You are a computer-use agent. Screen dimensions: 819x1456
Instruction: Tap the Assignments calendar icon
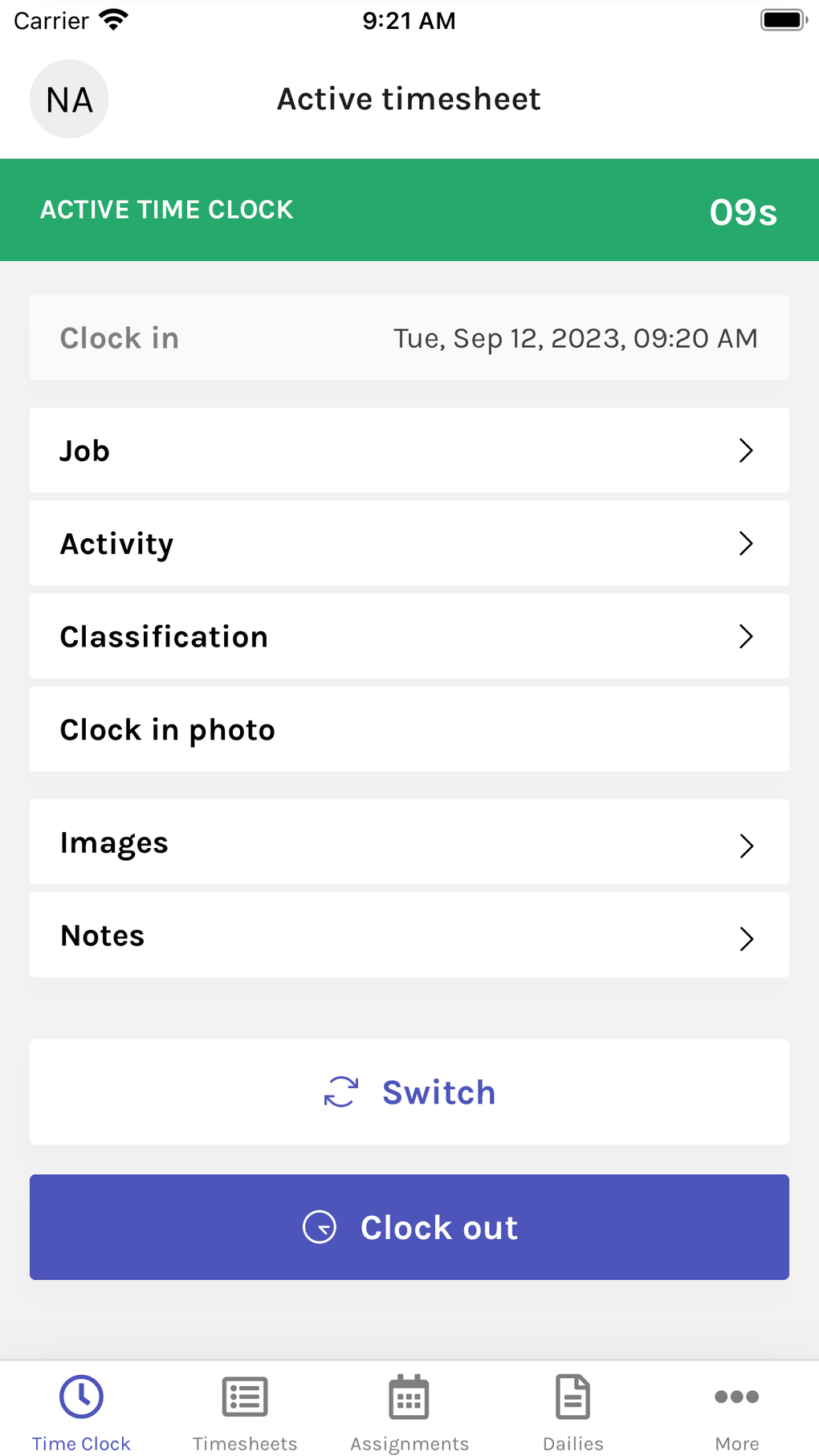tap(409, 1397)
